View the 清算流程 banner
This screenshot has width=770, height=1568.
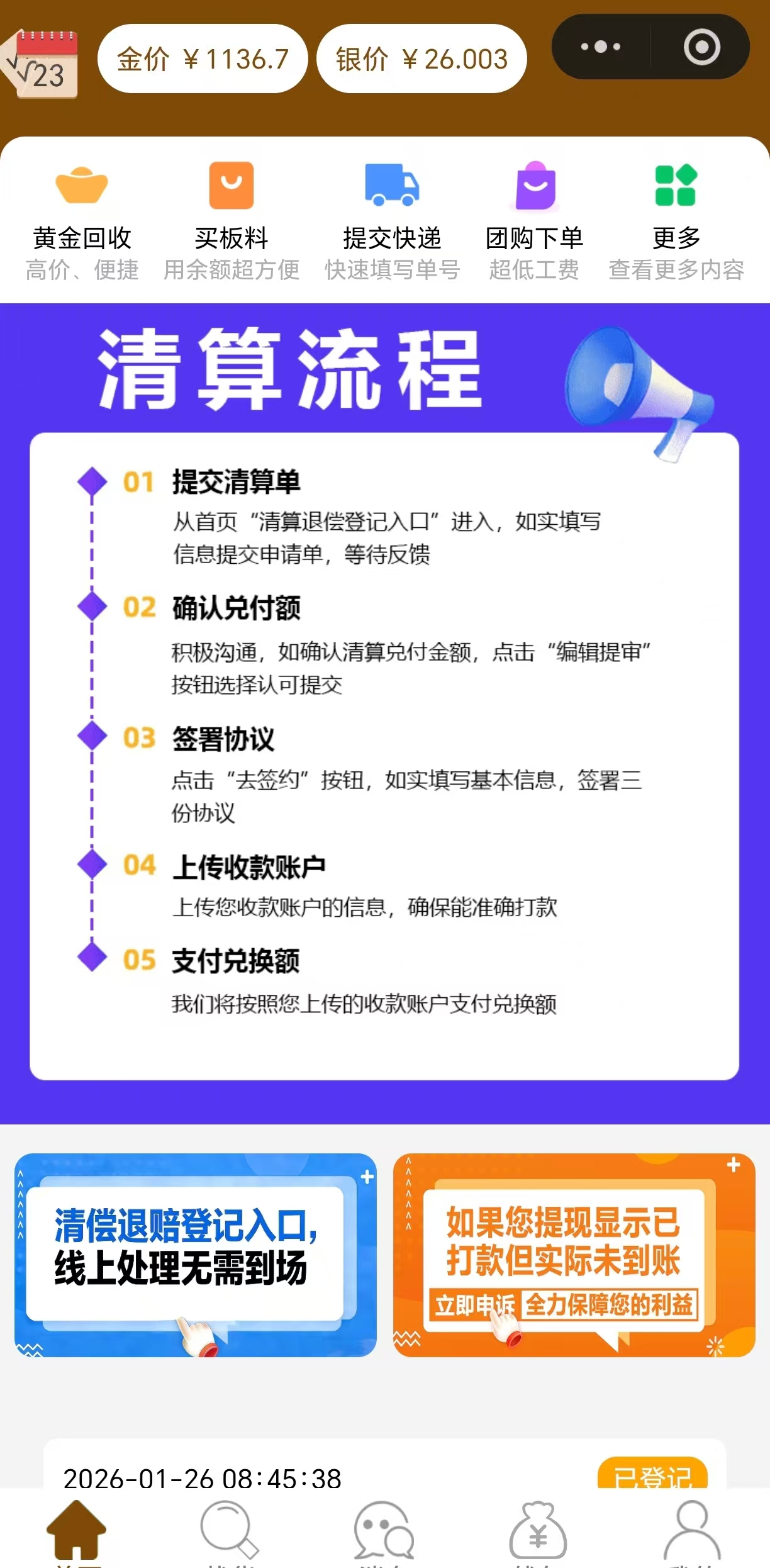pyautogui.click(x=384, y=711)
